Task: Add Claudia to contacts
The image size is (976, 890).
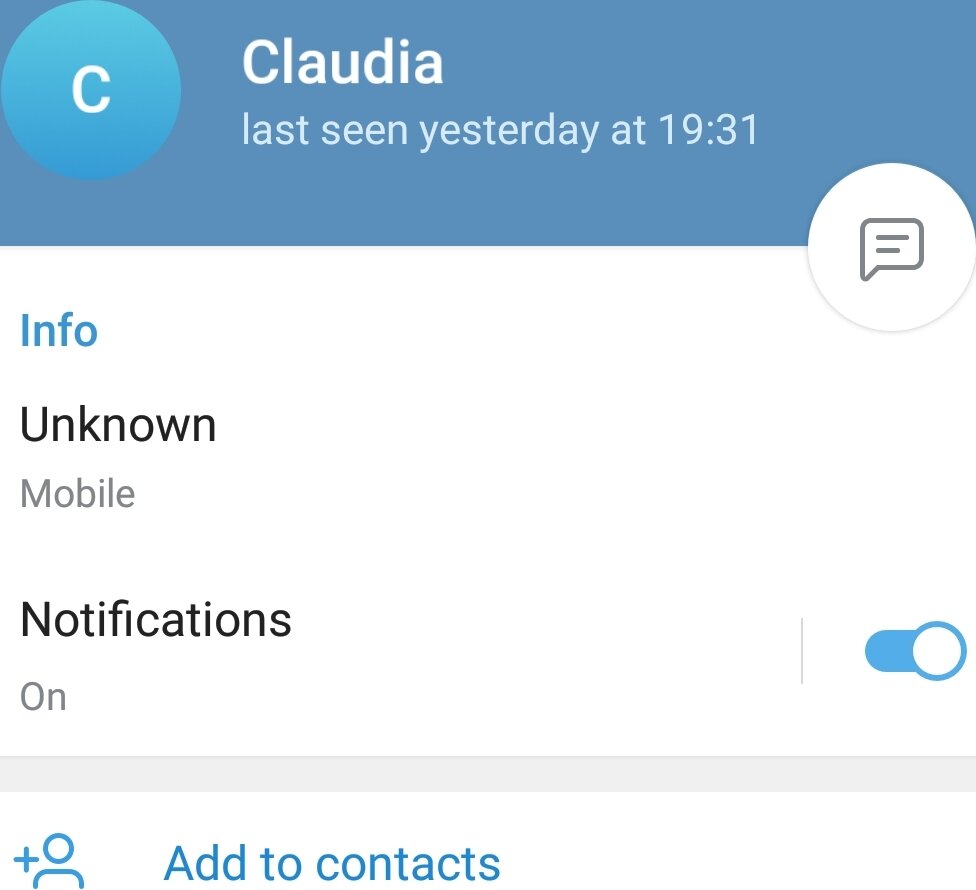Action: click(x=331, y=863)
